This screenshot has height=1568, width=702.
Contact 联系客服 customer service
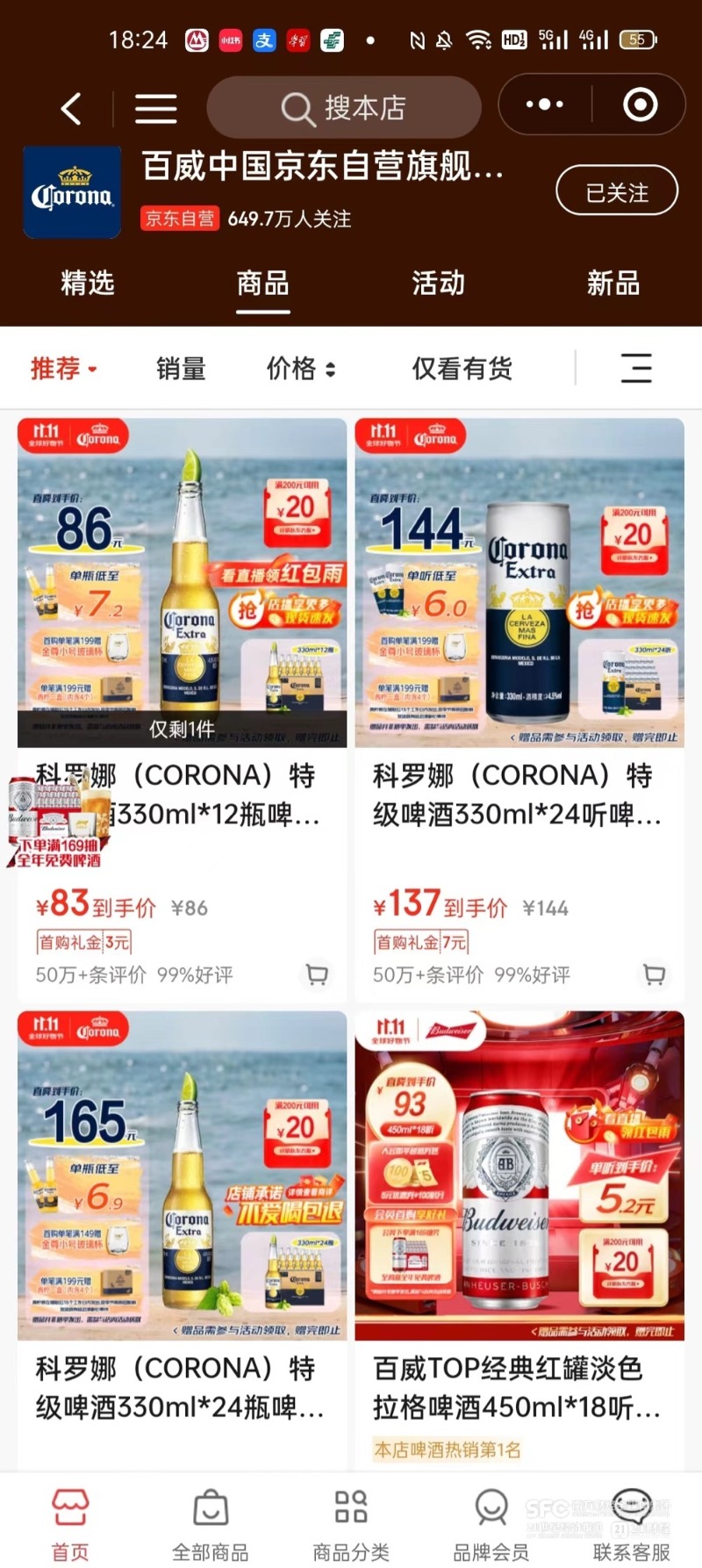[x=632, y=1524]
